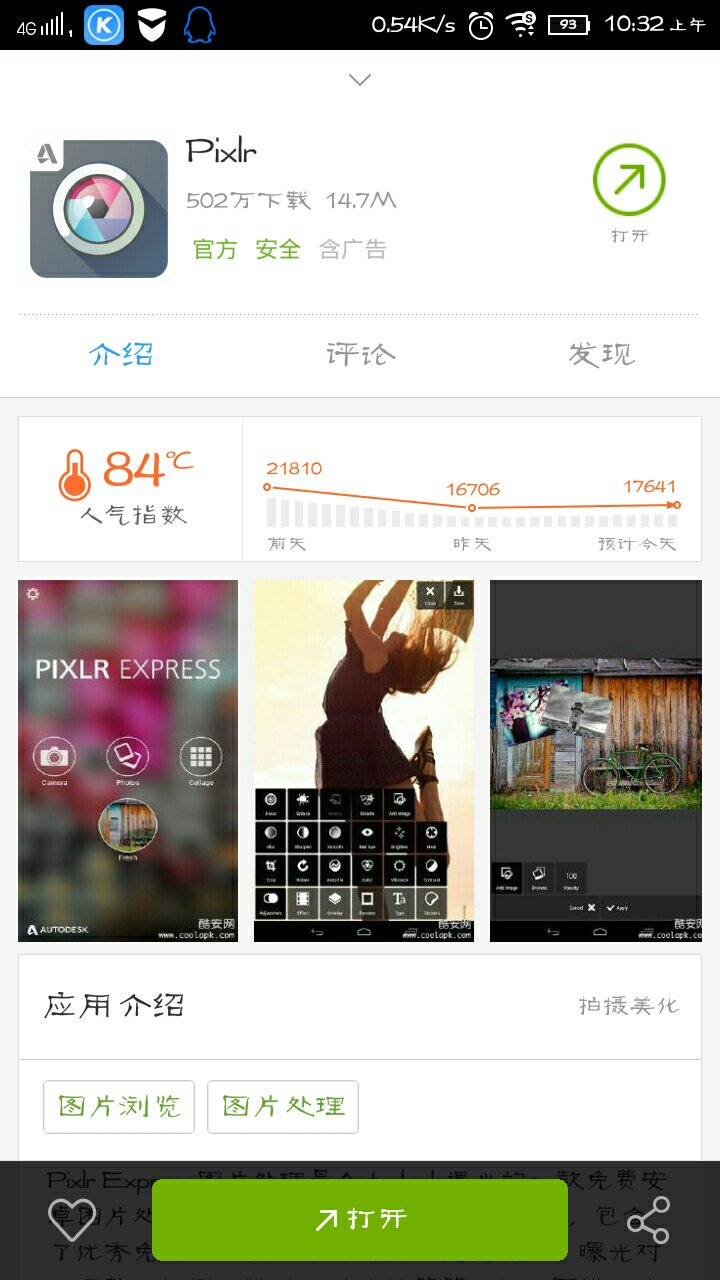The width and height of the screenshot is (720, 1280).
Task: Open the 拍摄美化 category link
Action: [x=628, y=1006]
